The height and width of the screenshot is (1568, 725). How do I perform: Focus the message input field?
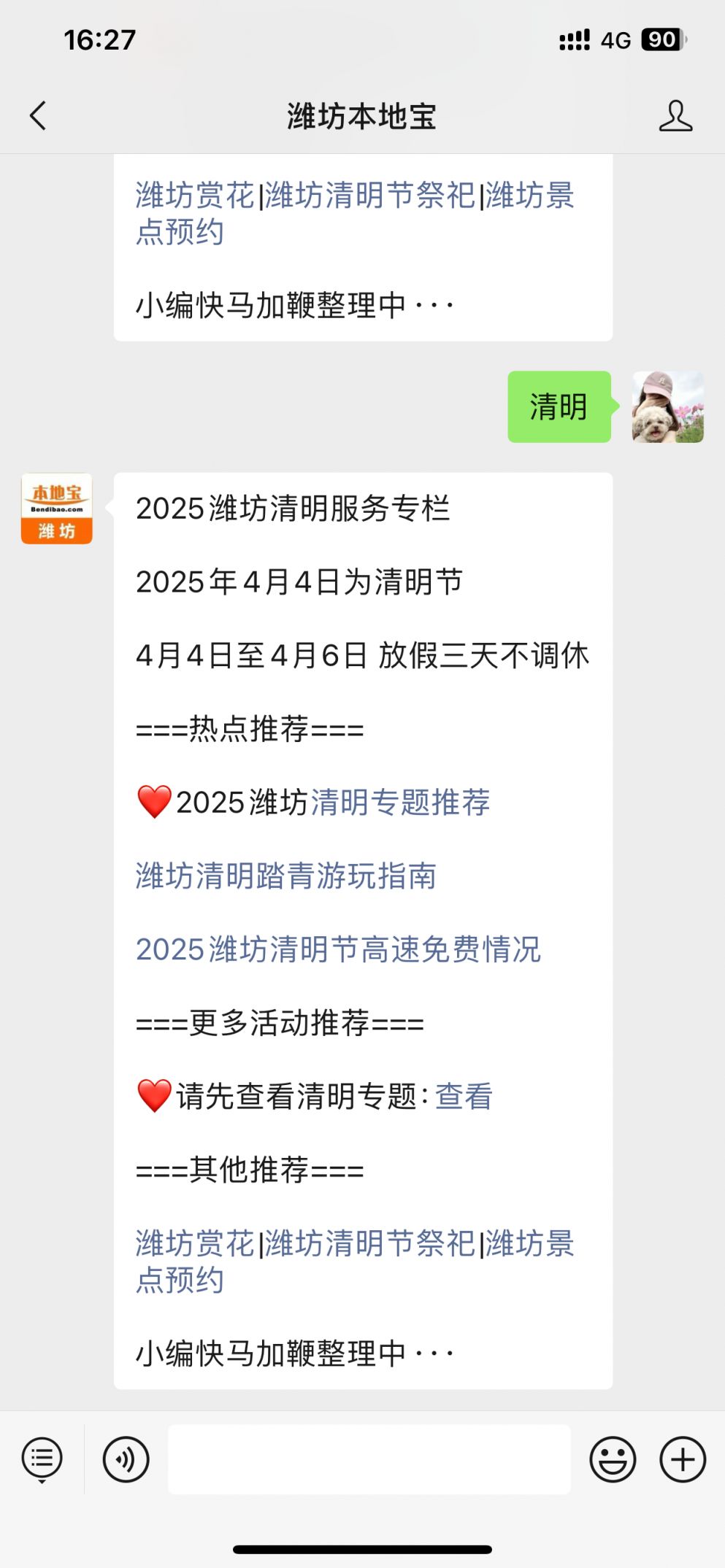369,1459
